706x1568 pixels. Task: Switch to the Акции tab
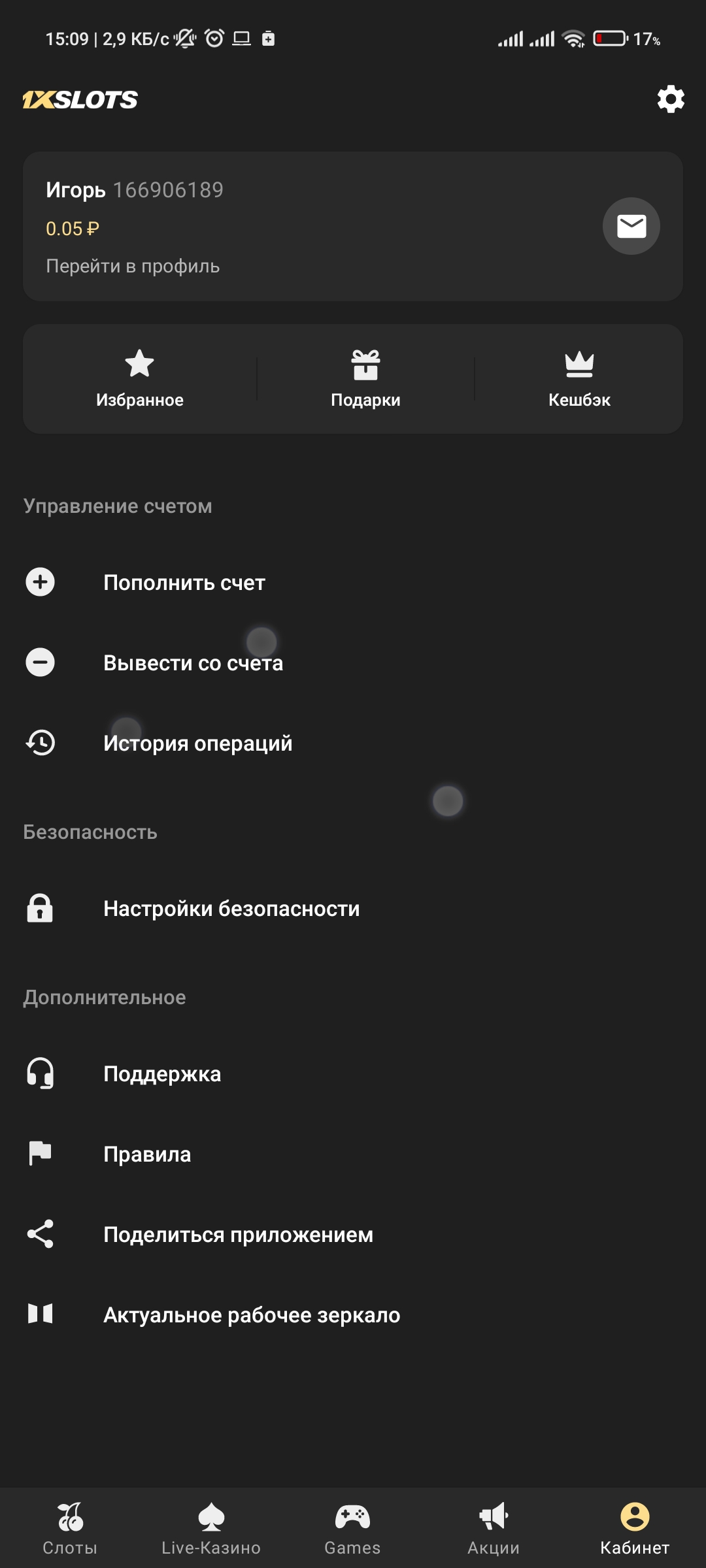pos(494,1529)
